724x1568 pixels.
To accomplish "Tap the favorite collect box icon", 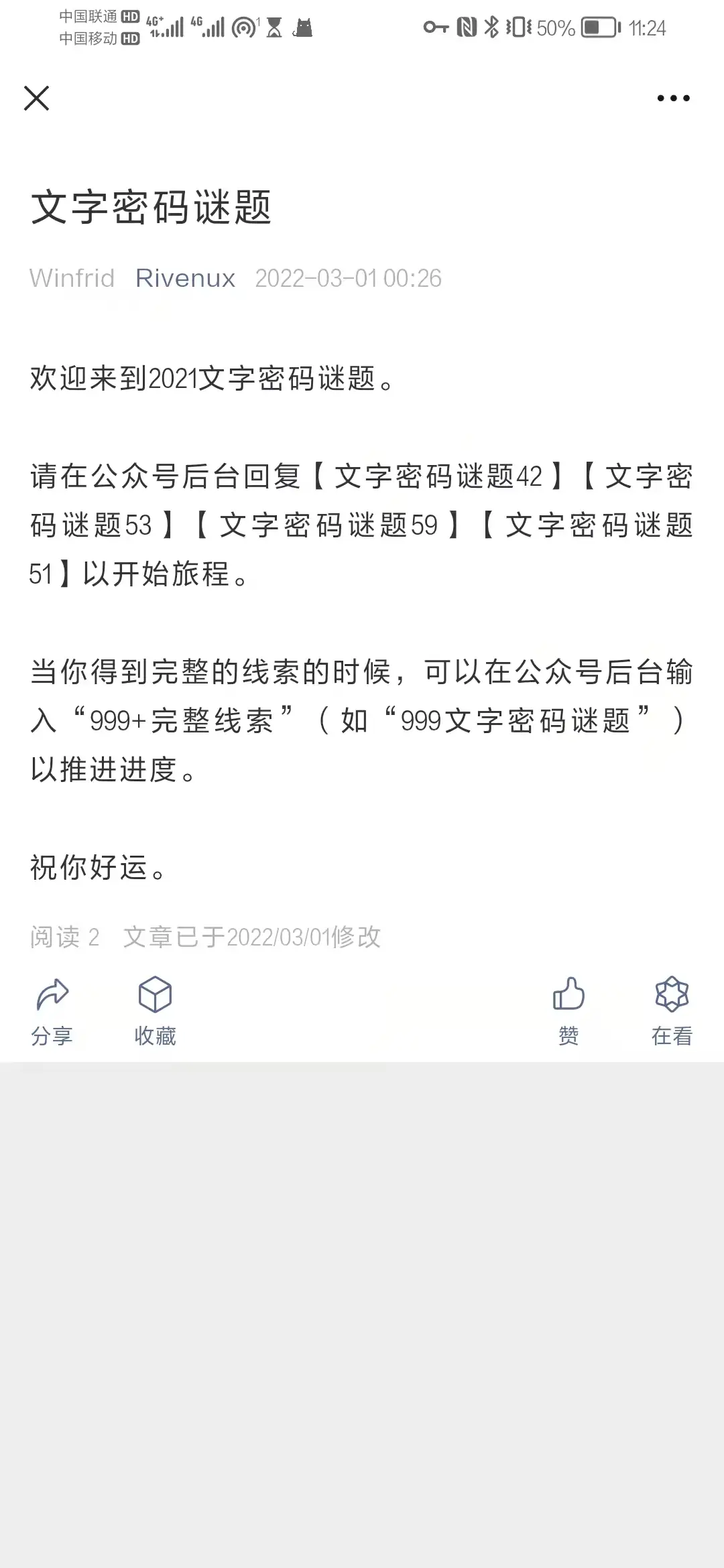I will (x=154, y=994).
